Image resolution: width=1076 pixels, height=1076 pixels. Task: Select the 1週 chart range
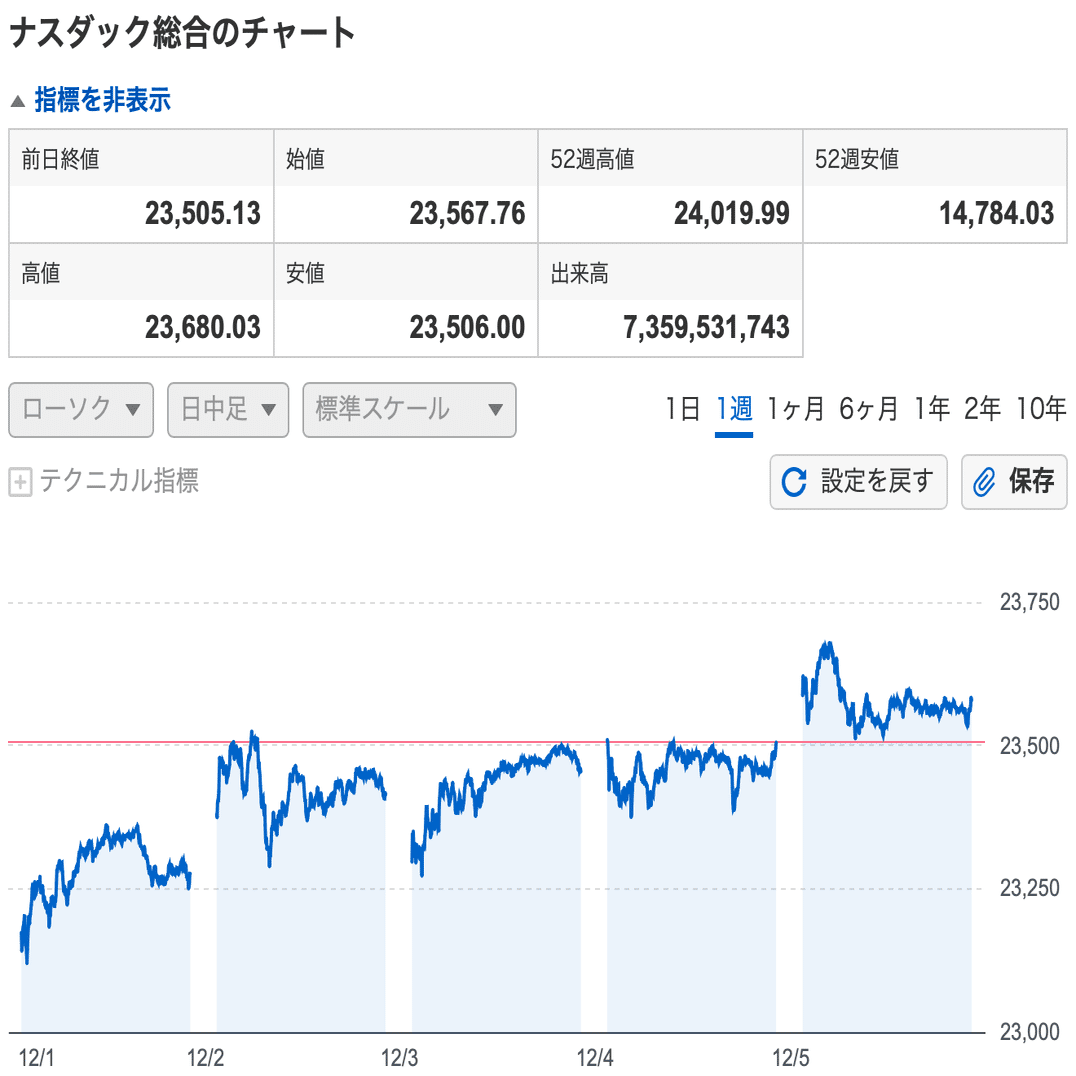point(734,409)
